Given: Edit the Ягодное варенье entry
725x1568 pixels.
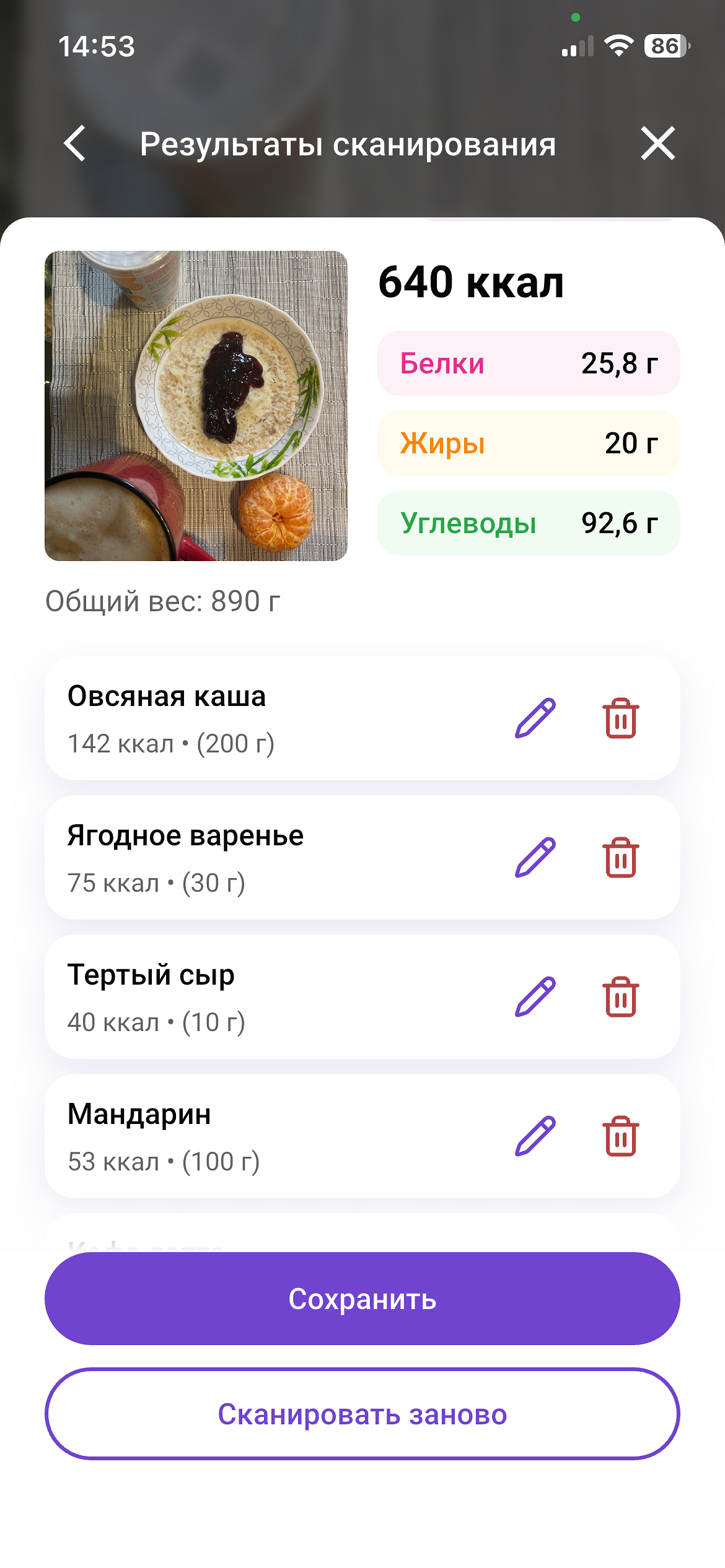Looking at the screenshot, I should click(535, 858).
